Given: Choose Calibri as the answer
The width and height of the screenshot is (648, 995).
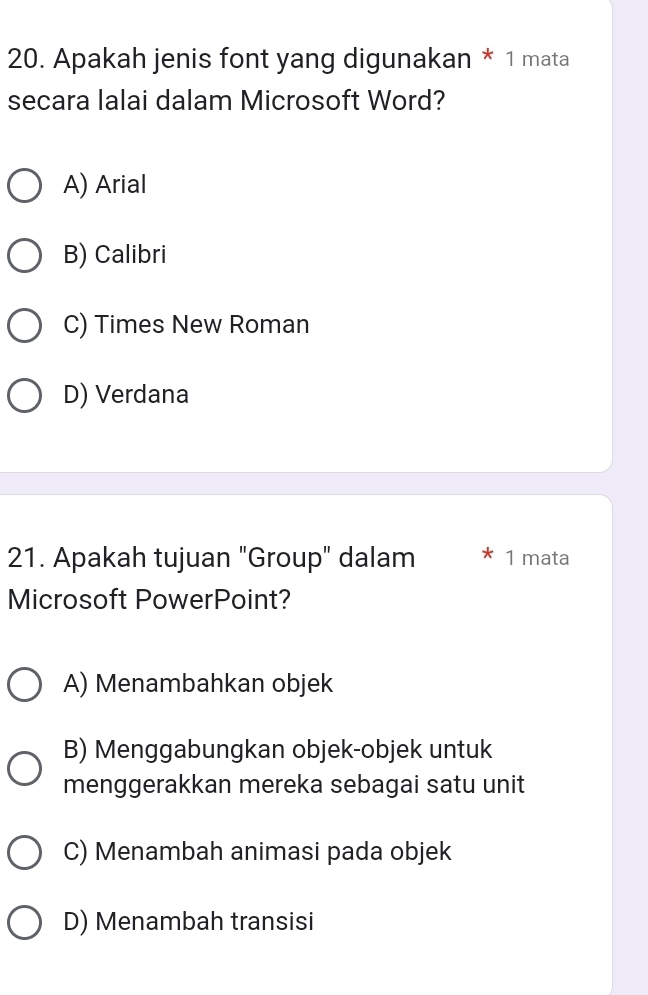Looking at the screenshot, I should pyautogui.click(x=26, y=255).
